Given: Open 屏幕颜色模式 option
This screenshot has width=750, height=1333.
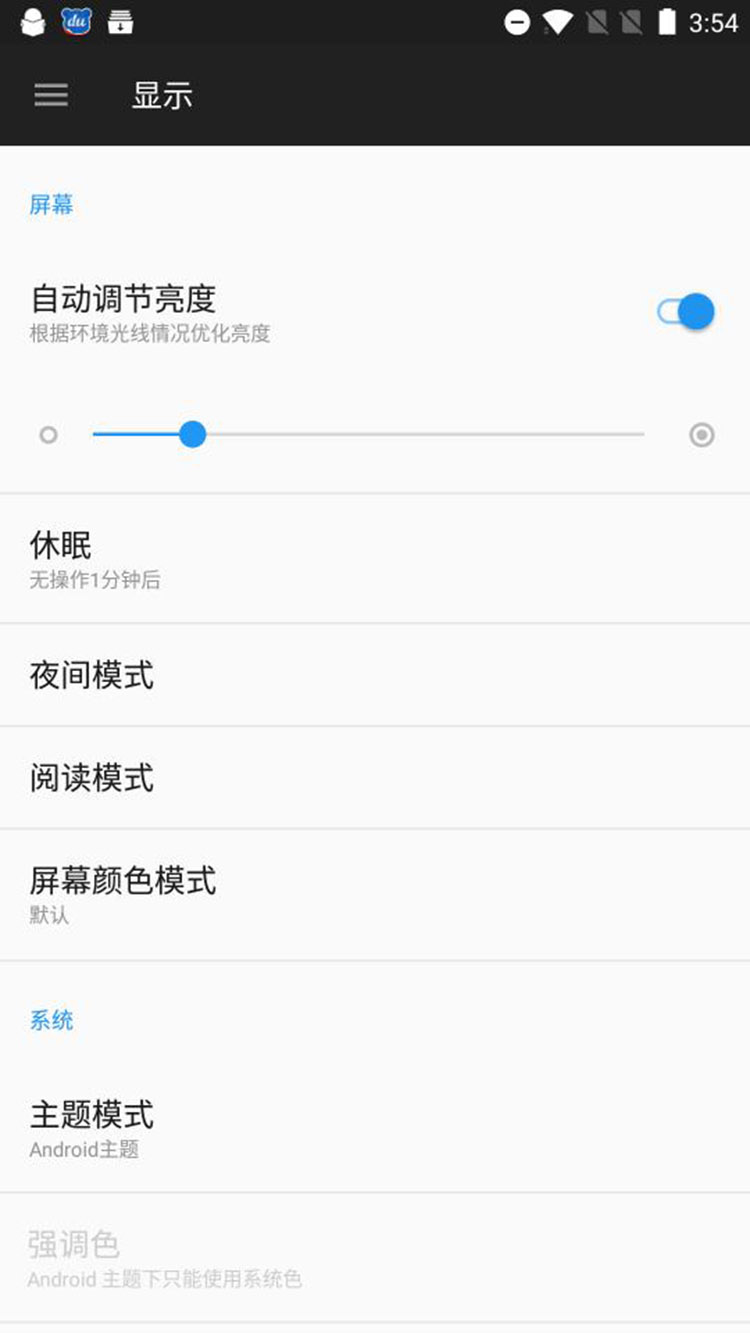Looking at the screenshot, I should (375, 895).
